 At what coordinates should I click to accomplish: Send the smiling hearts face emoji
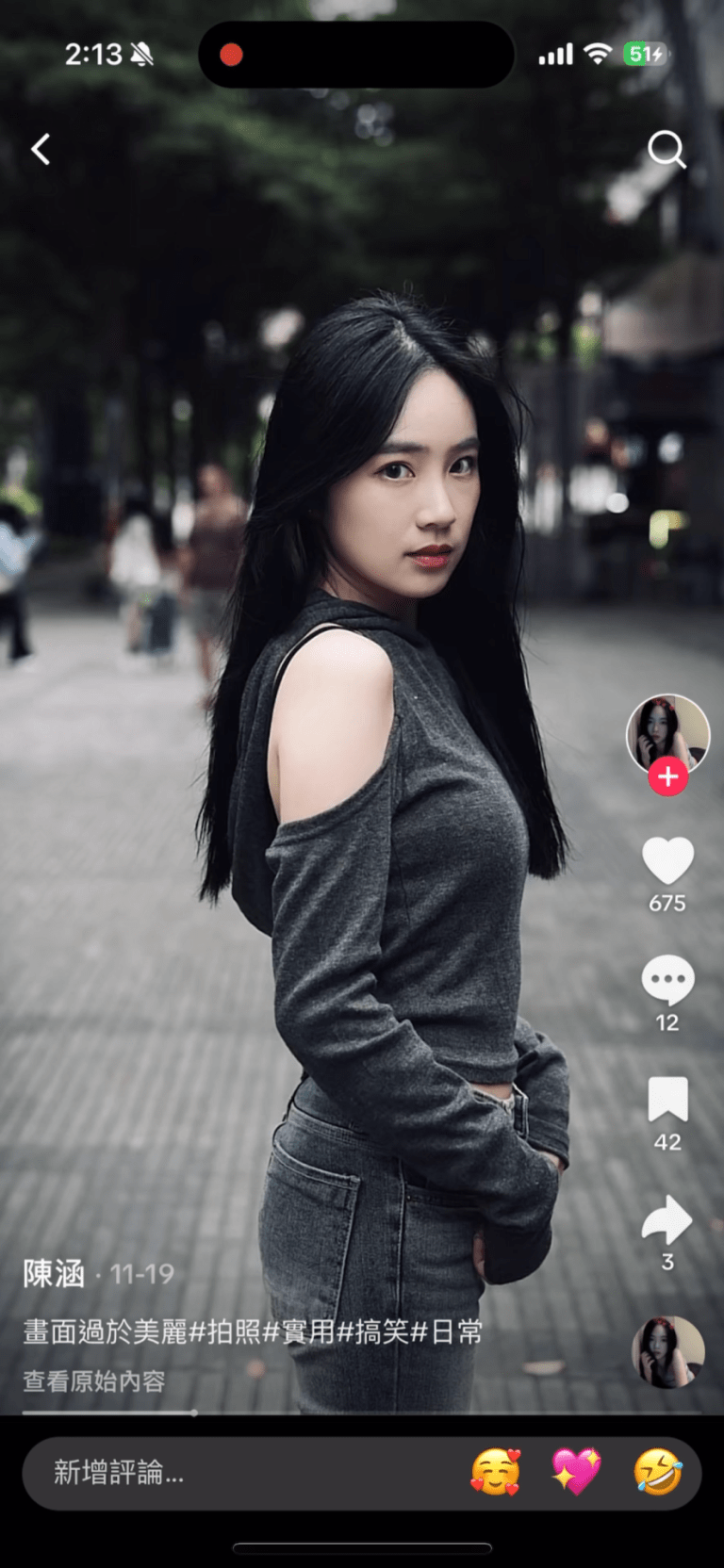click(x=495, y=1472)
